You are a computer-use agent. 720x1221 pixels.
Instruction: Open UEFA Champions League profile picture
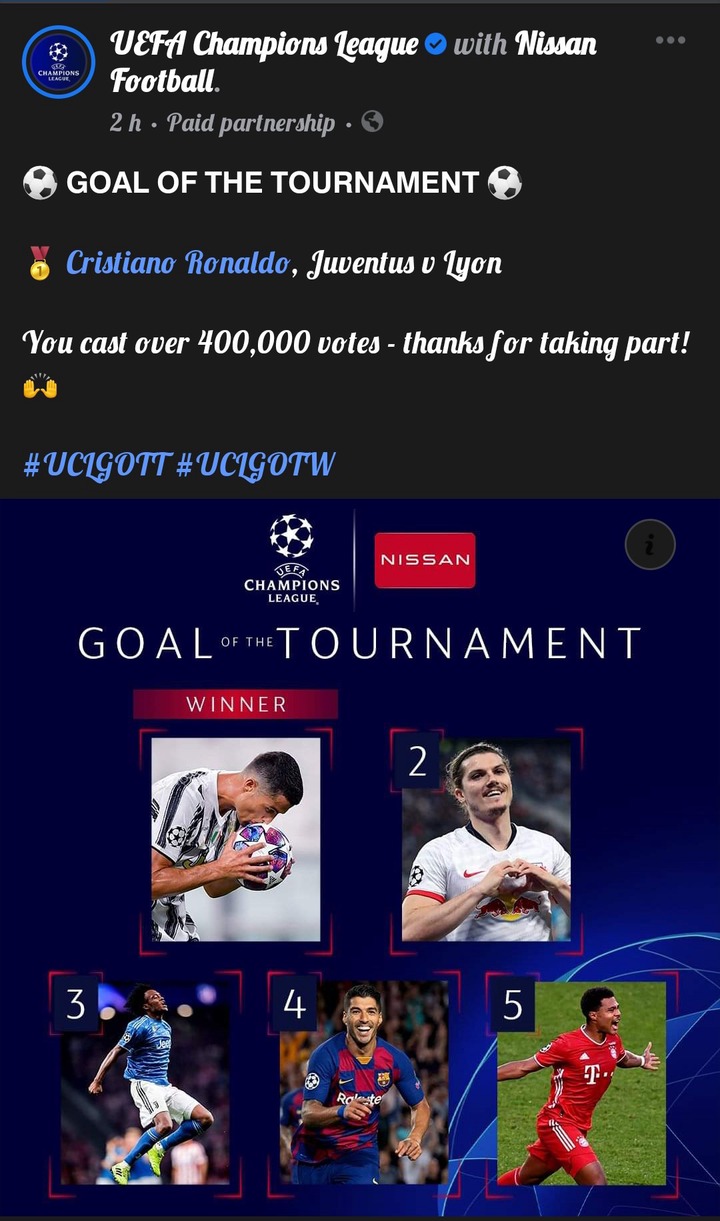coord(58,62)
